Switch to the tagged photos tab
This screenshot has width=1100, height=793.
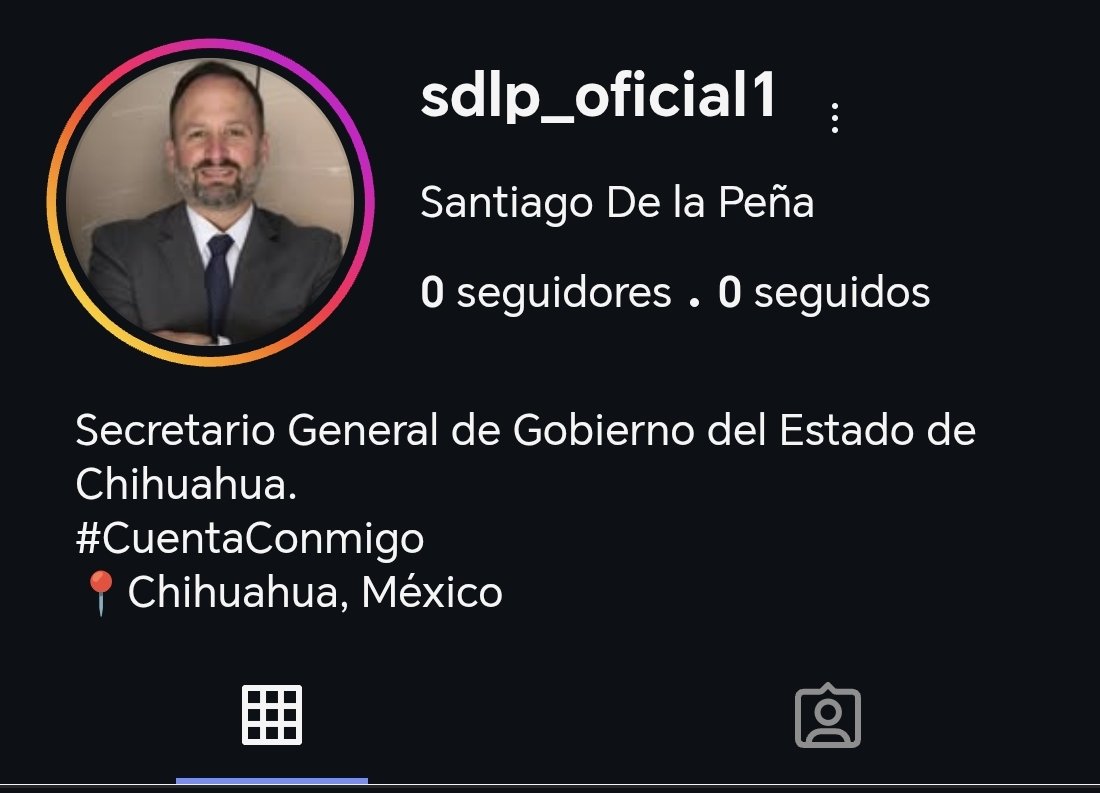pyautogui.click(x=827, y=716)
